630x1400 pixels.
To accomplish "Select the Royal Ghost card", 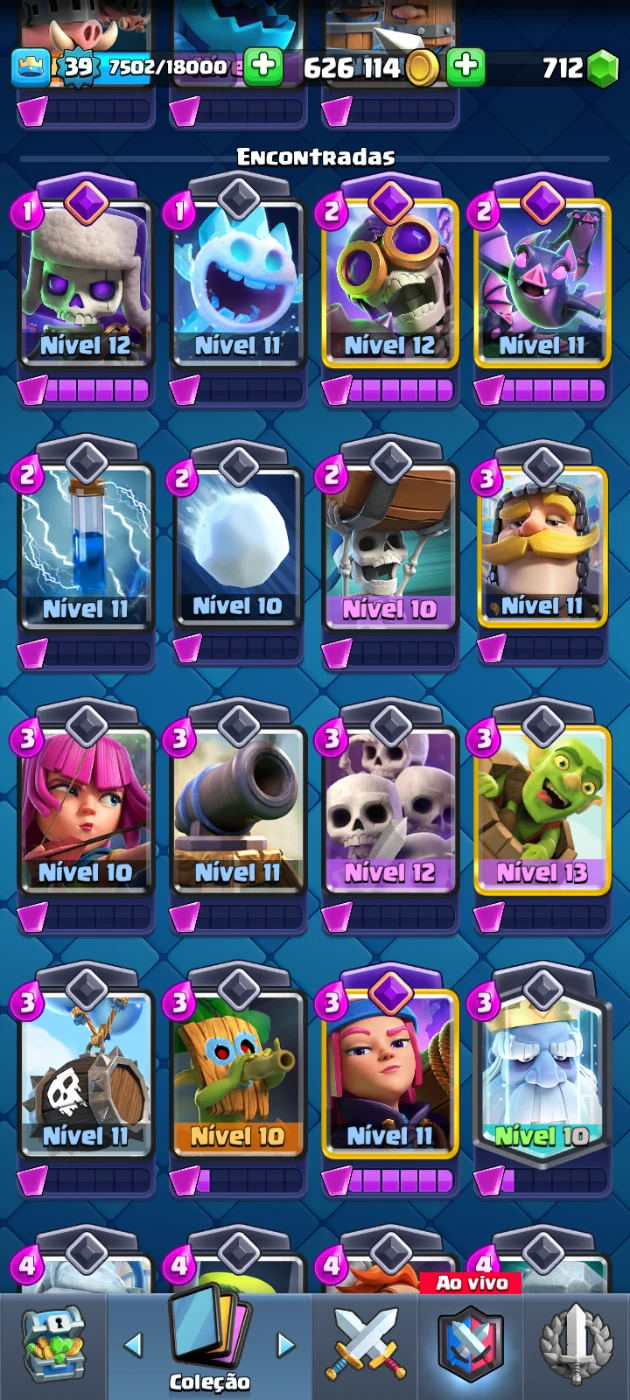I will click(542, 1075).
